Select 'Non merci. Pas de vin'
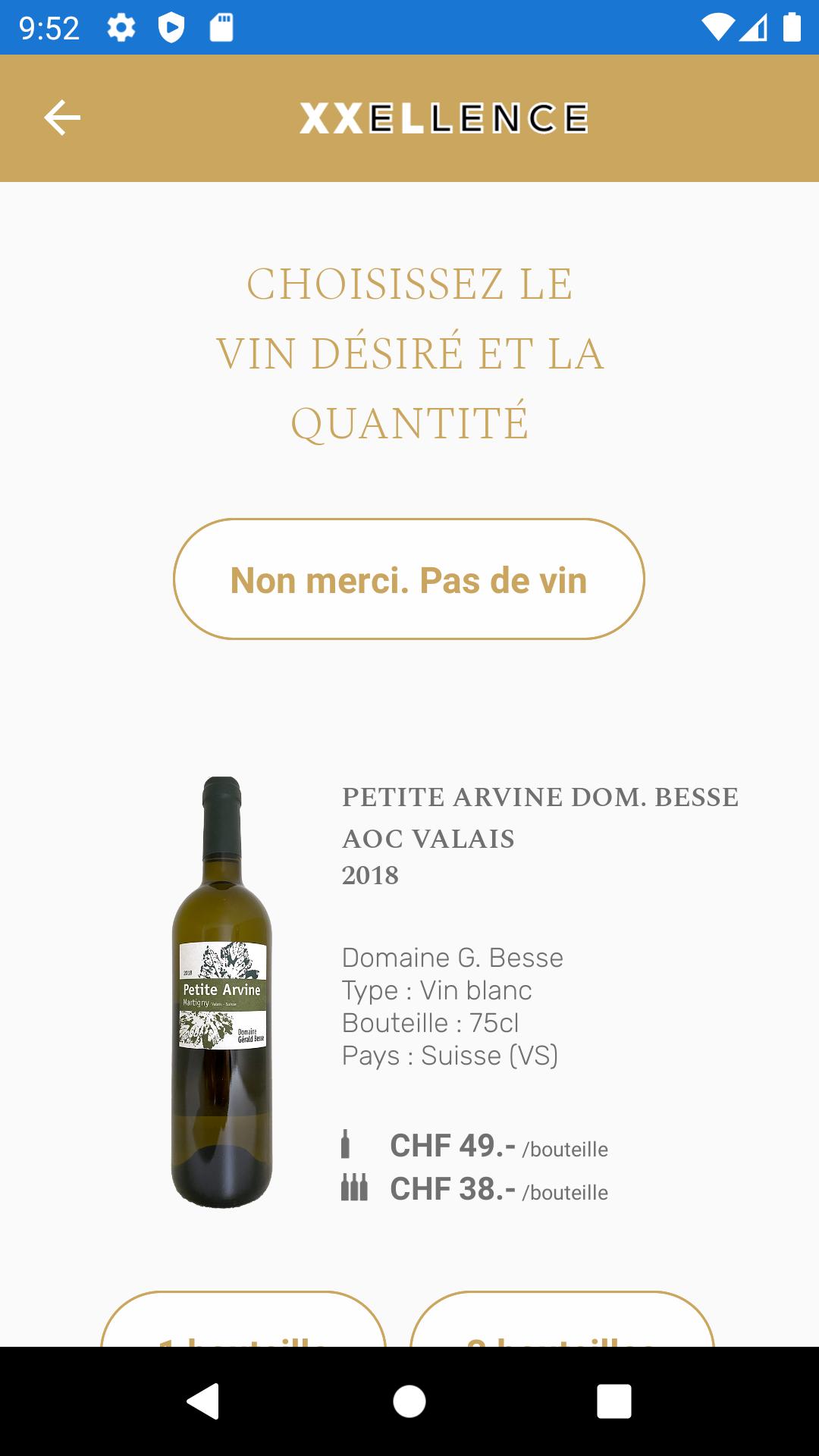 point(409,579)
